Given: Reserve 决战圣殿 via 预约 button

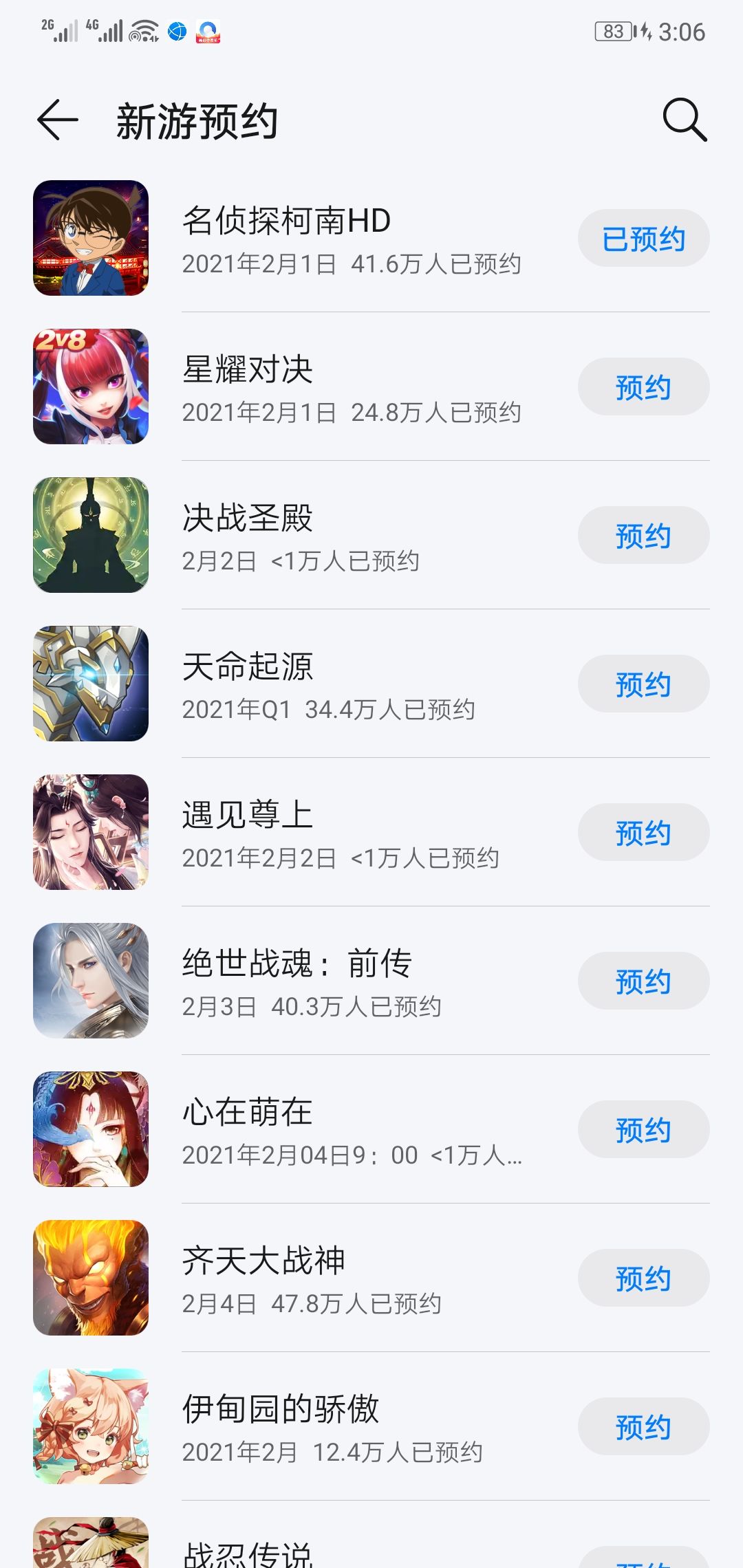Looking at the screenshot, I should tap(643, 535).
